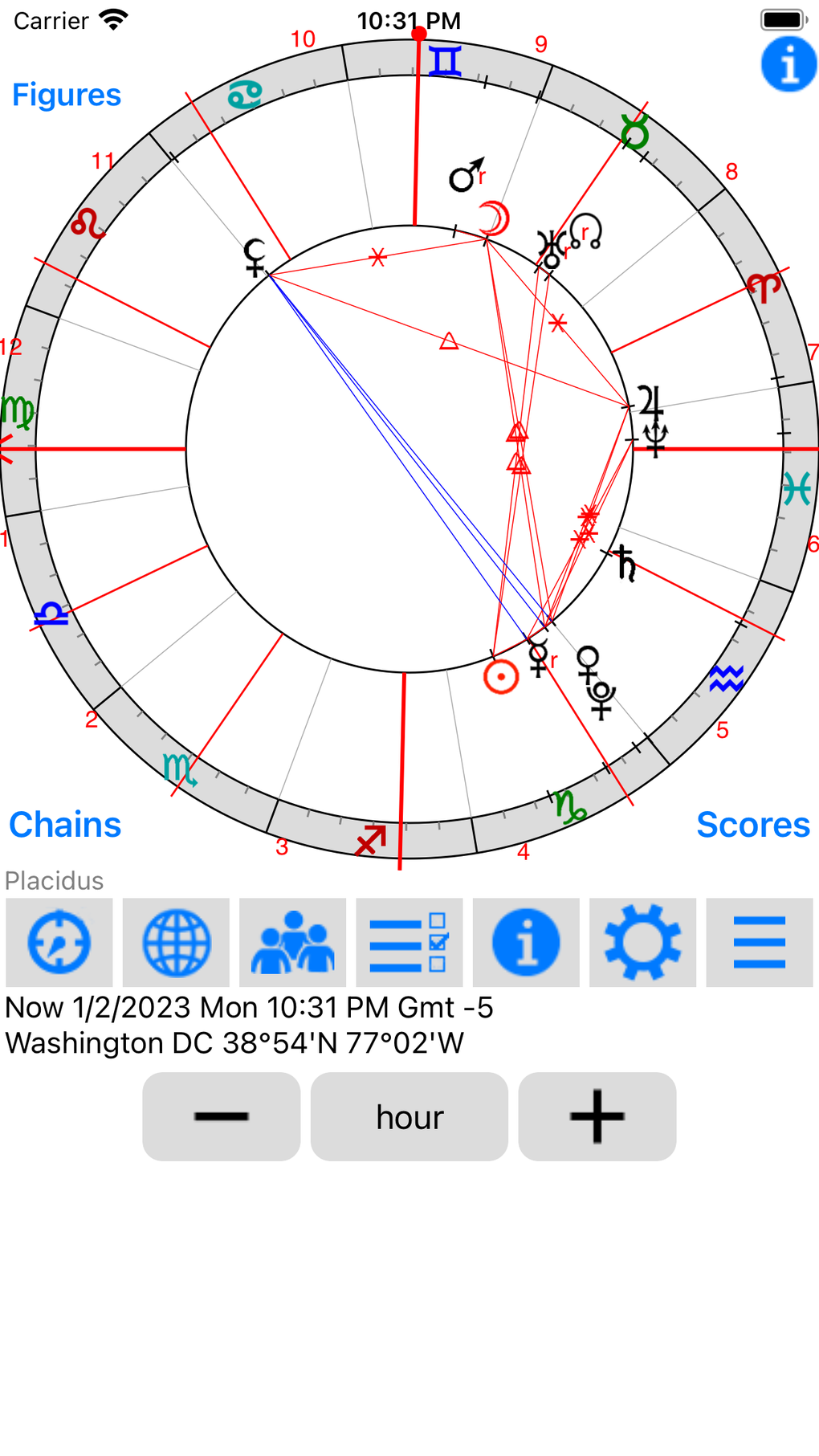Screen dimensions: 819x1456
Task: Tap the hour unit selector button
Action: (409, 1116)
